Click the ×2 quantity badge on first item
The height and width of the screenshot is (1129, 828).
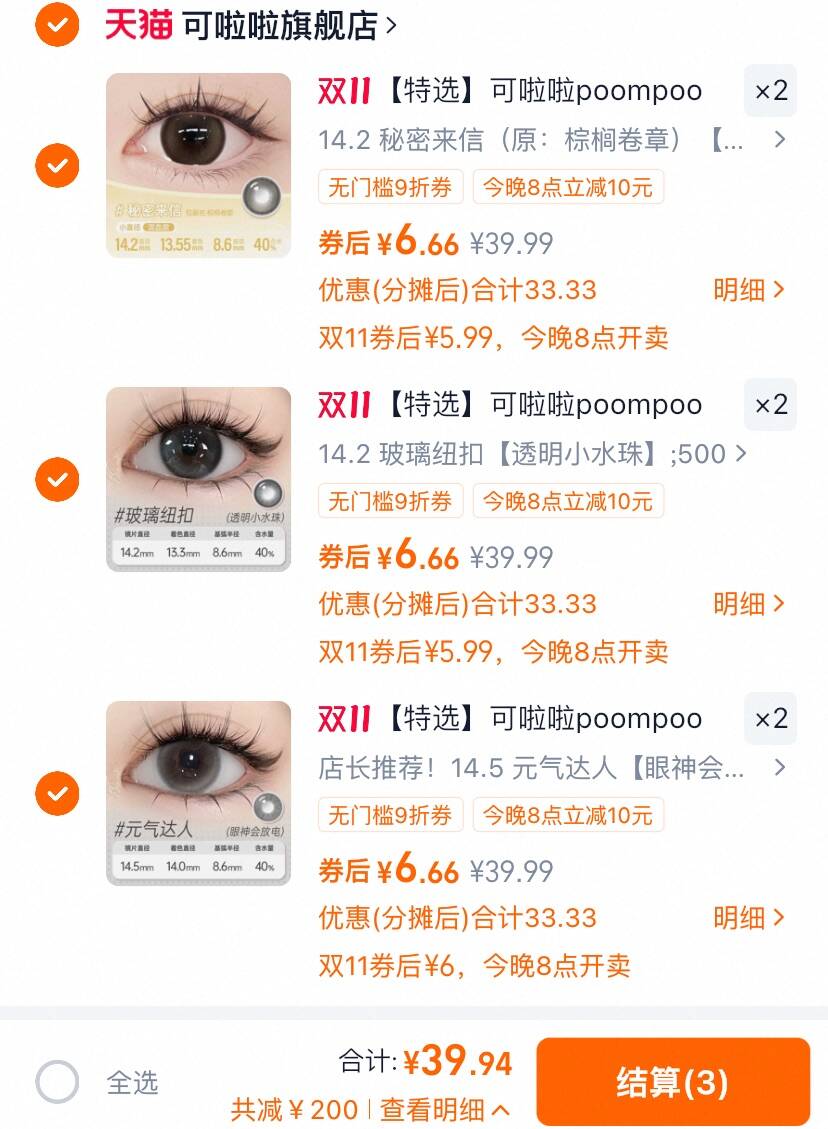pyautogui.click(x=770, y=91)
